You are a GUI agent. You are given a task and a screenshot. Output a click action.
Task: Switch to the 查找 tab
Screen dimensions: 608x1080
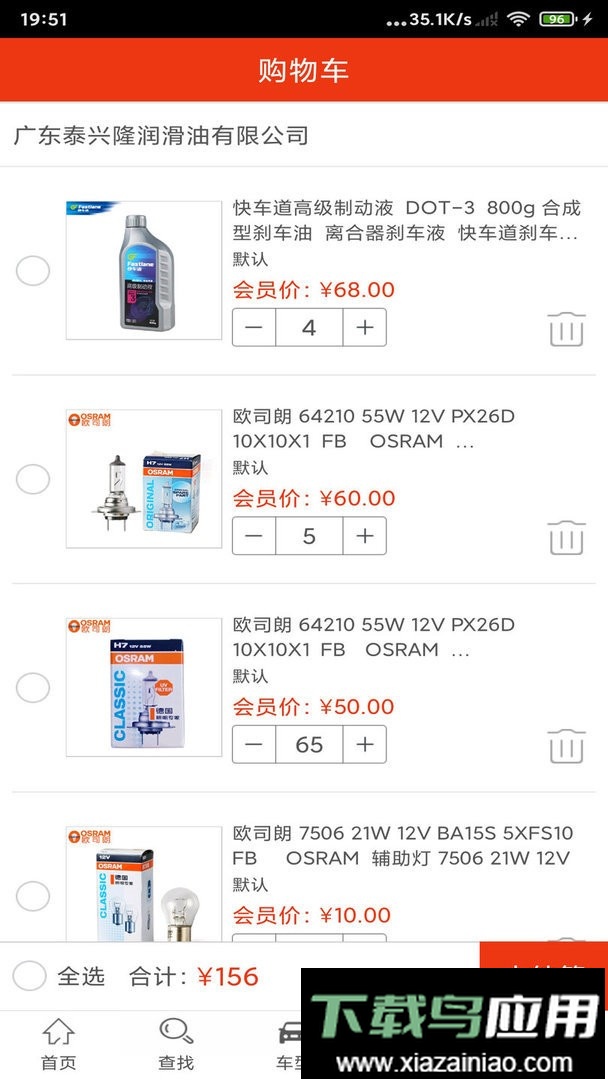click(x=176, y=1043)
